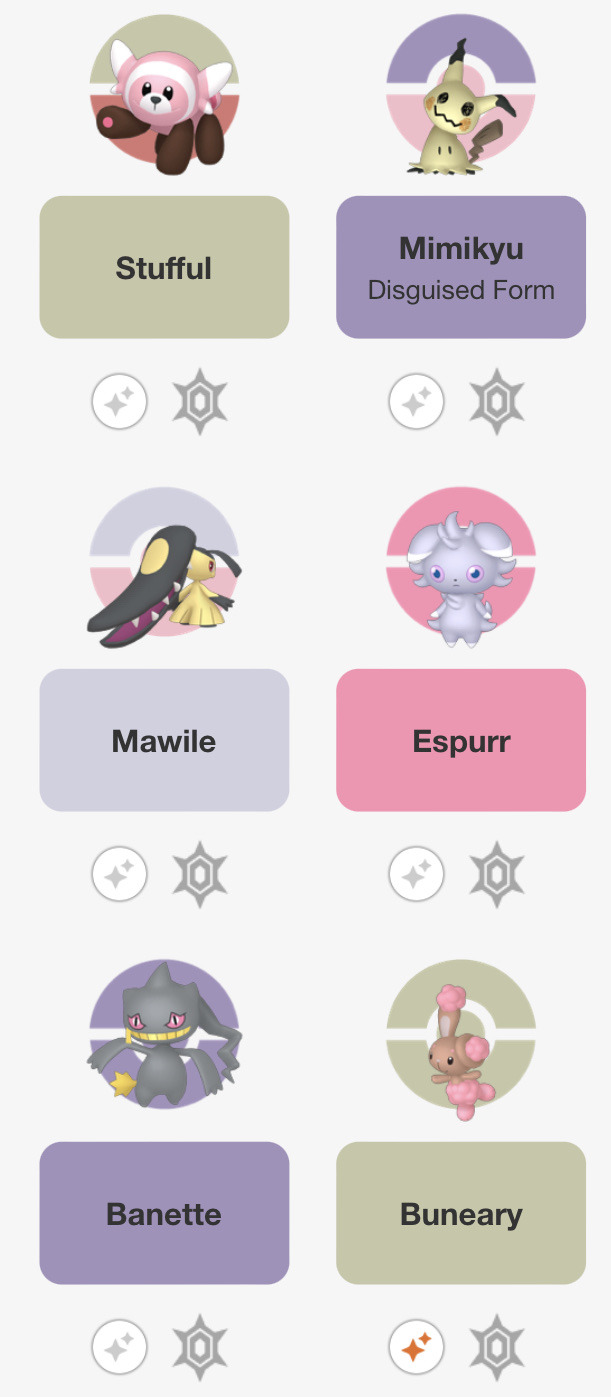Open the Mawile card
The height and width of the screenshot is (1397, 611).
pyautogui.click(x=164, y=740)
